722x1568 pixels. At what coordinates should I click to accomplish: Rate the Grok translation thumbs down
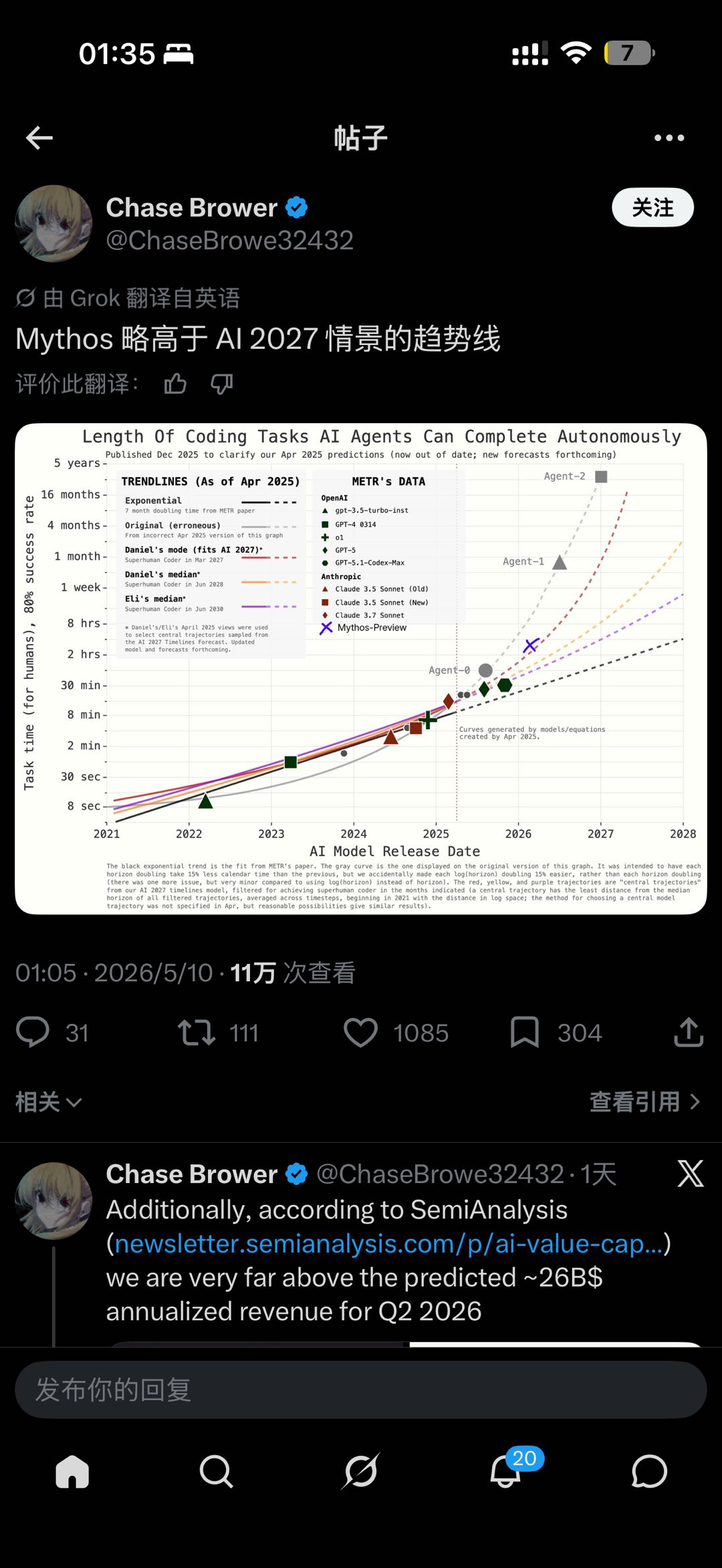(221, 384)
